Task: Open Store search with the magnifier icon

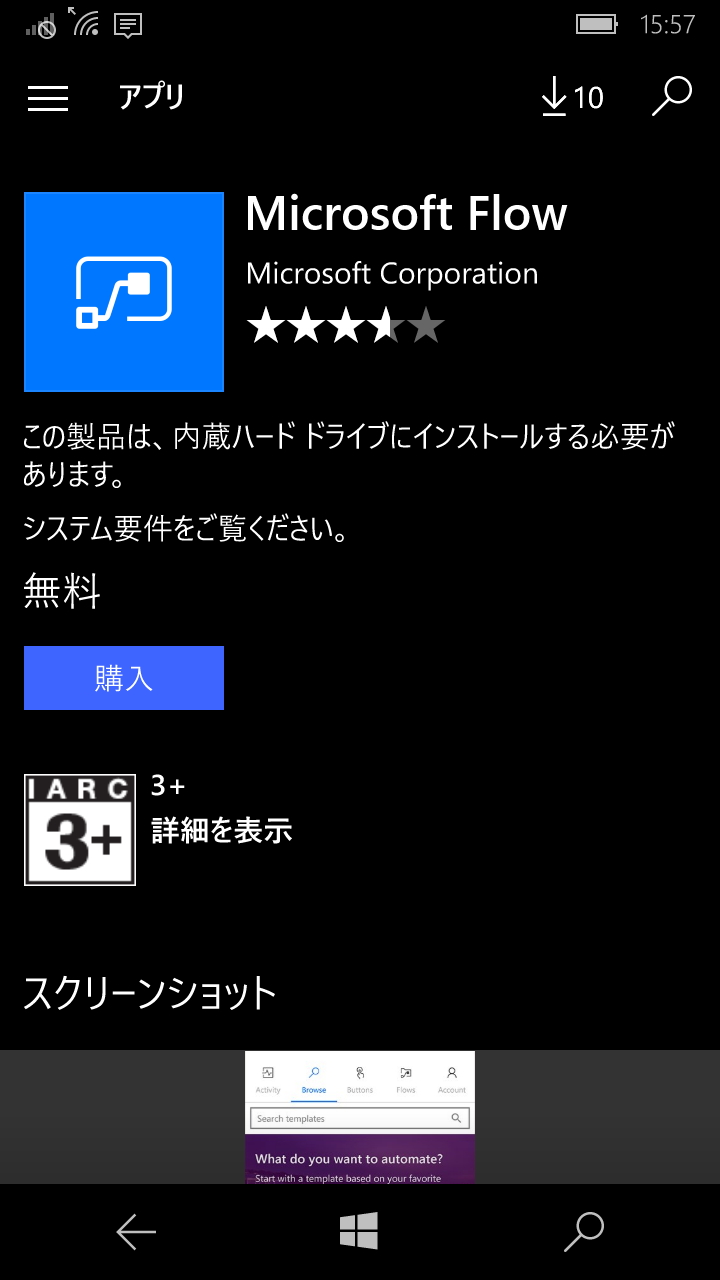Action: click(672, 95)
